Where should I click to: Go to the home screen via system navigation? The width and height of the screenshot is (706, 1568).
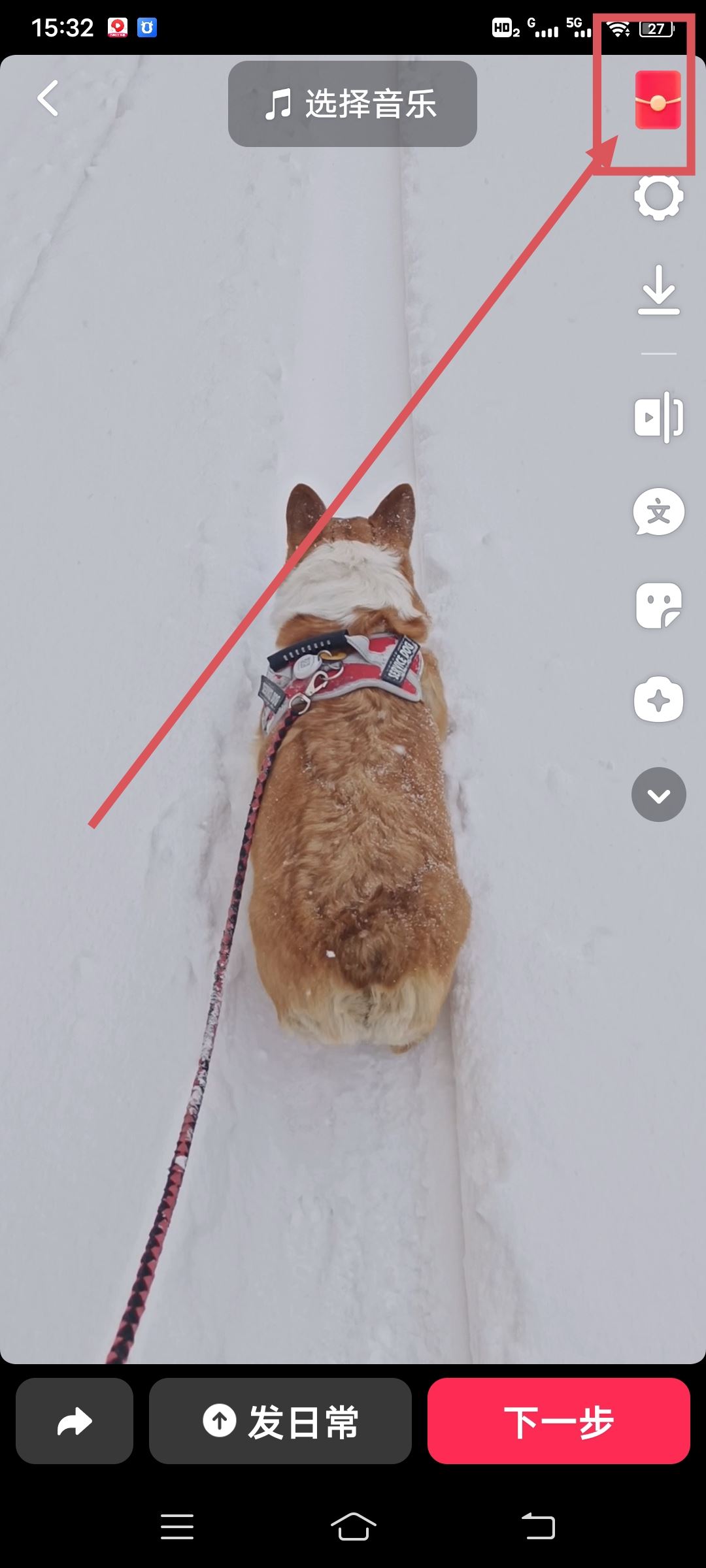[353, 1526]
